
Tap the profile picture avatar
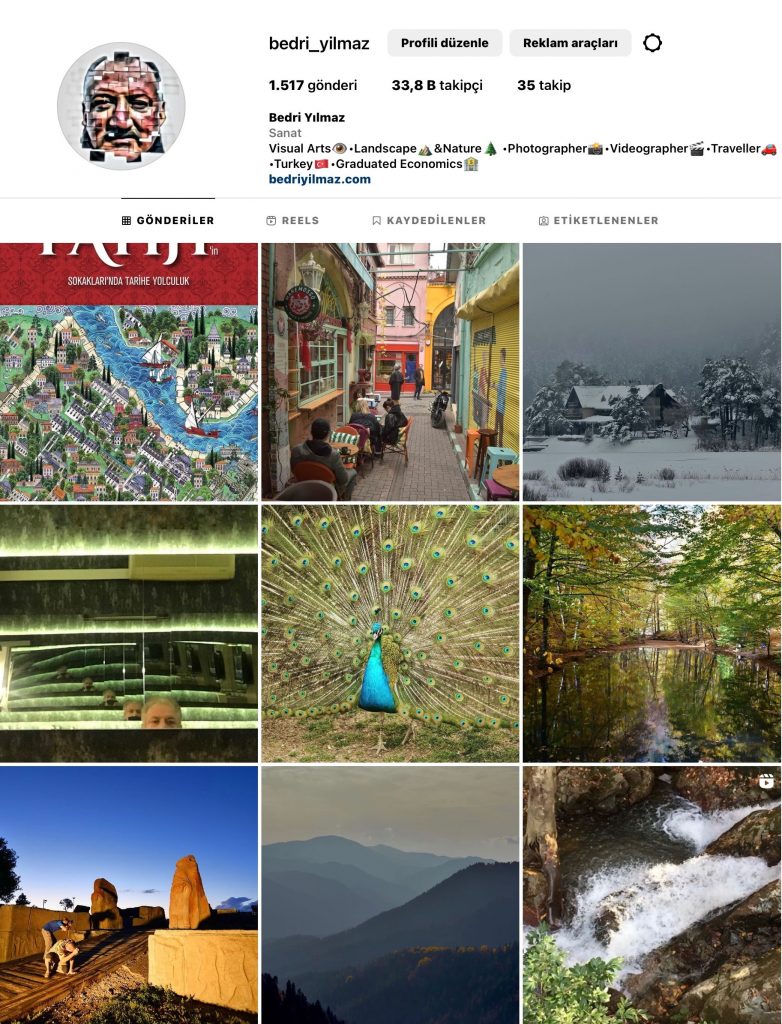pyautogui.click(x=121, y=106)
